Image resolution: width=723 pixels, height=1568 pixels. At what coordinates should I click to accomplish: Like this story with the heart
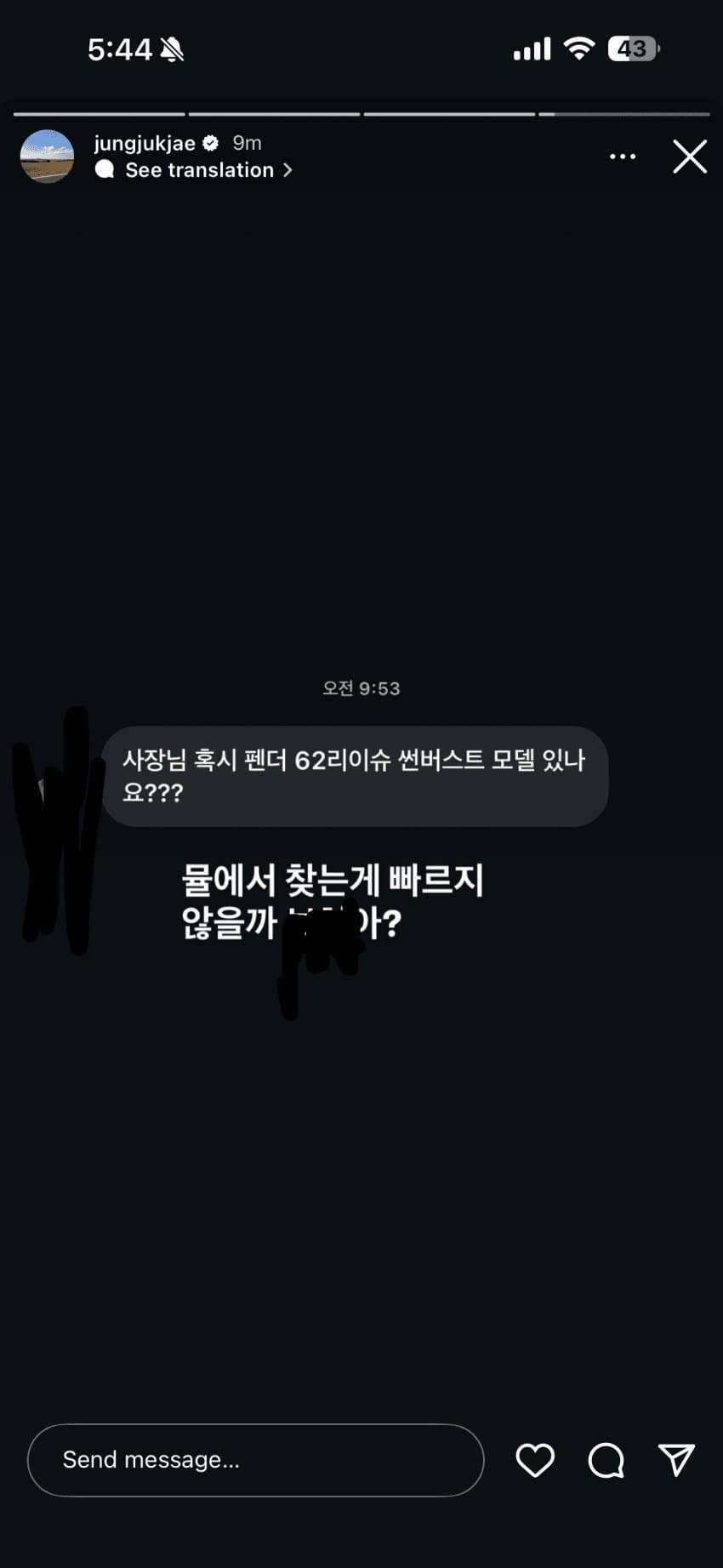pos(535,1460)
